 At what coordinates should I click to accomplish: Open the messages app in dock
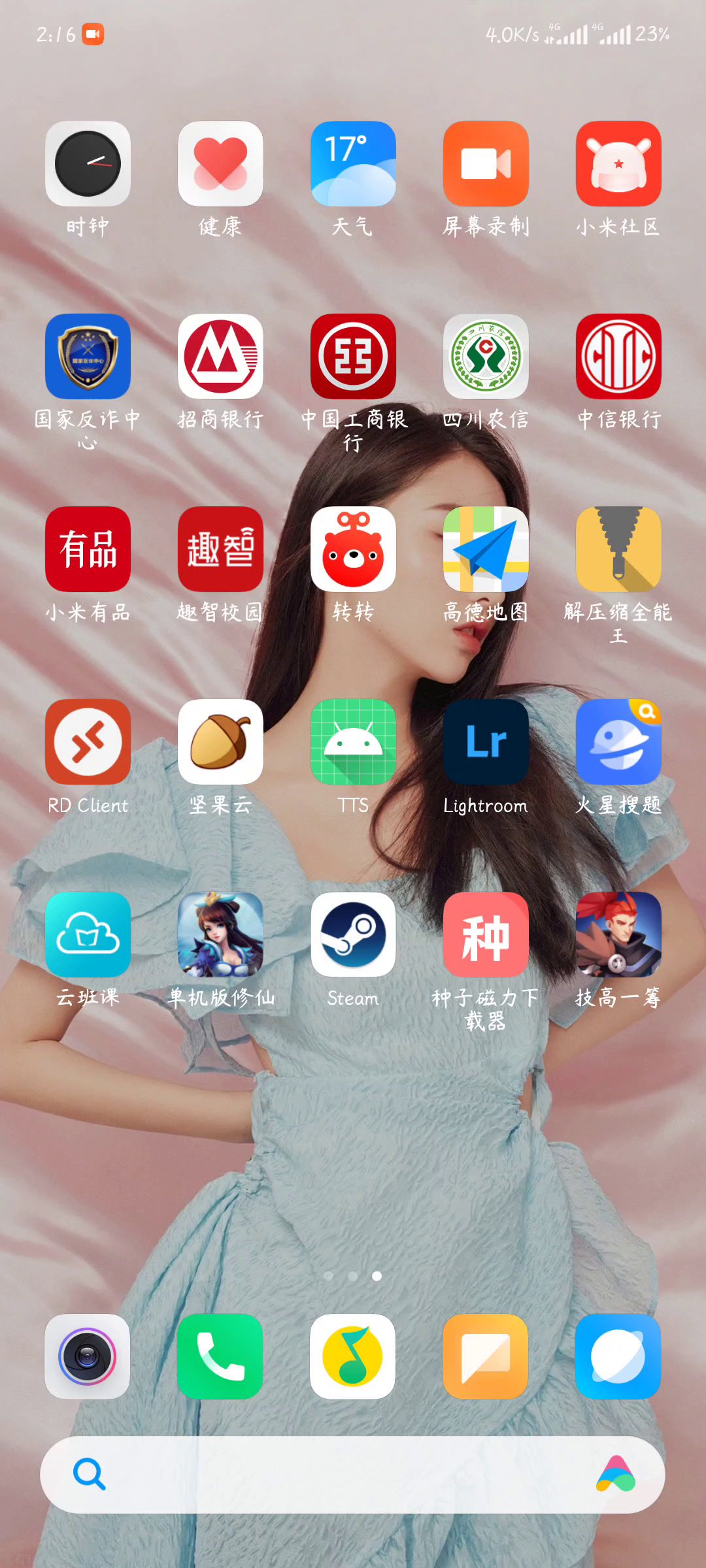coord(486,1356)
